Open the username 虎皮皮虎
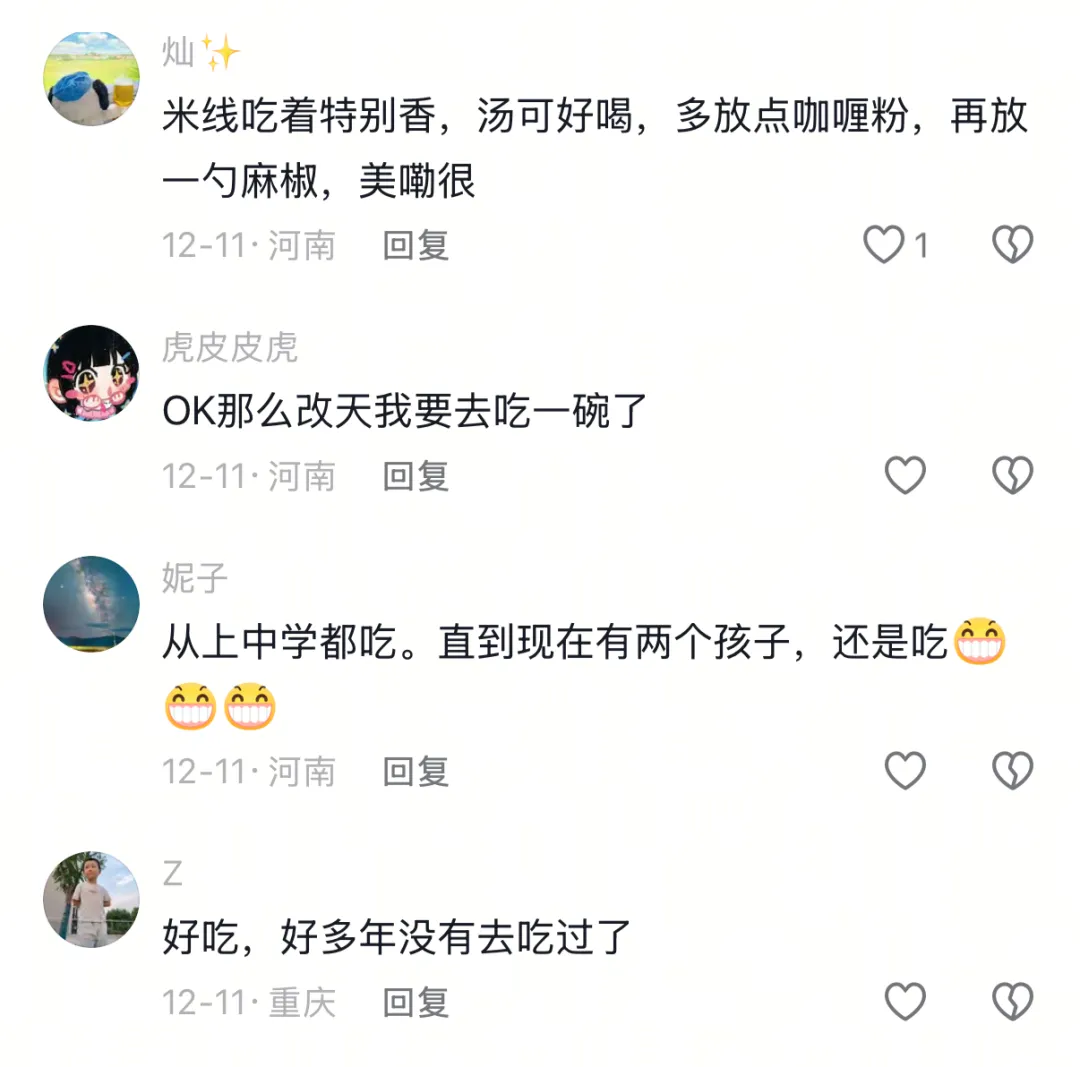1080x1067 pixels. coord(230,347)
